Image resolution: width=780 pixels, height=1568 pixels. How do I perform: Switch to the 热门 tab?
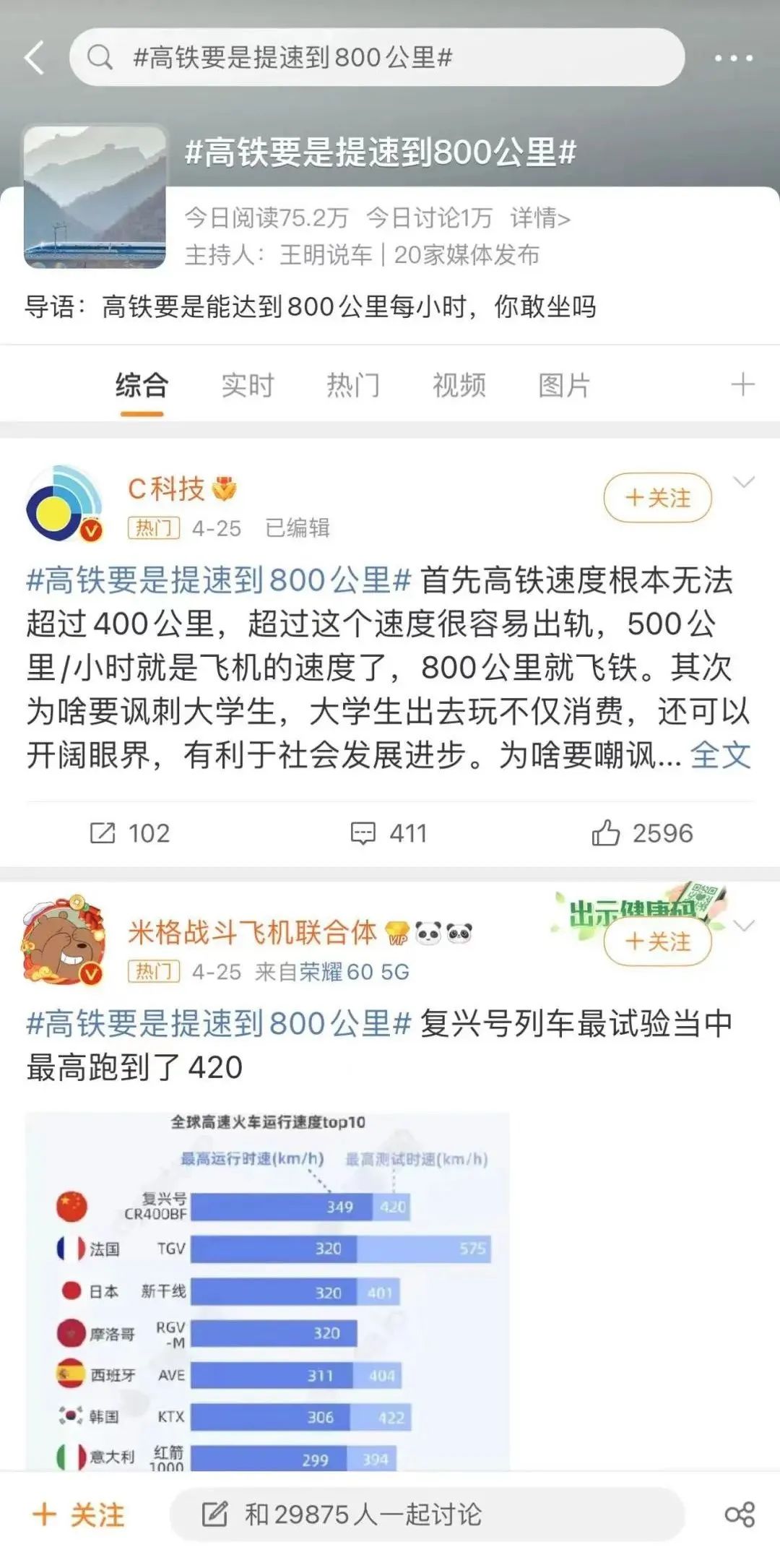353,385
